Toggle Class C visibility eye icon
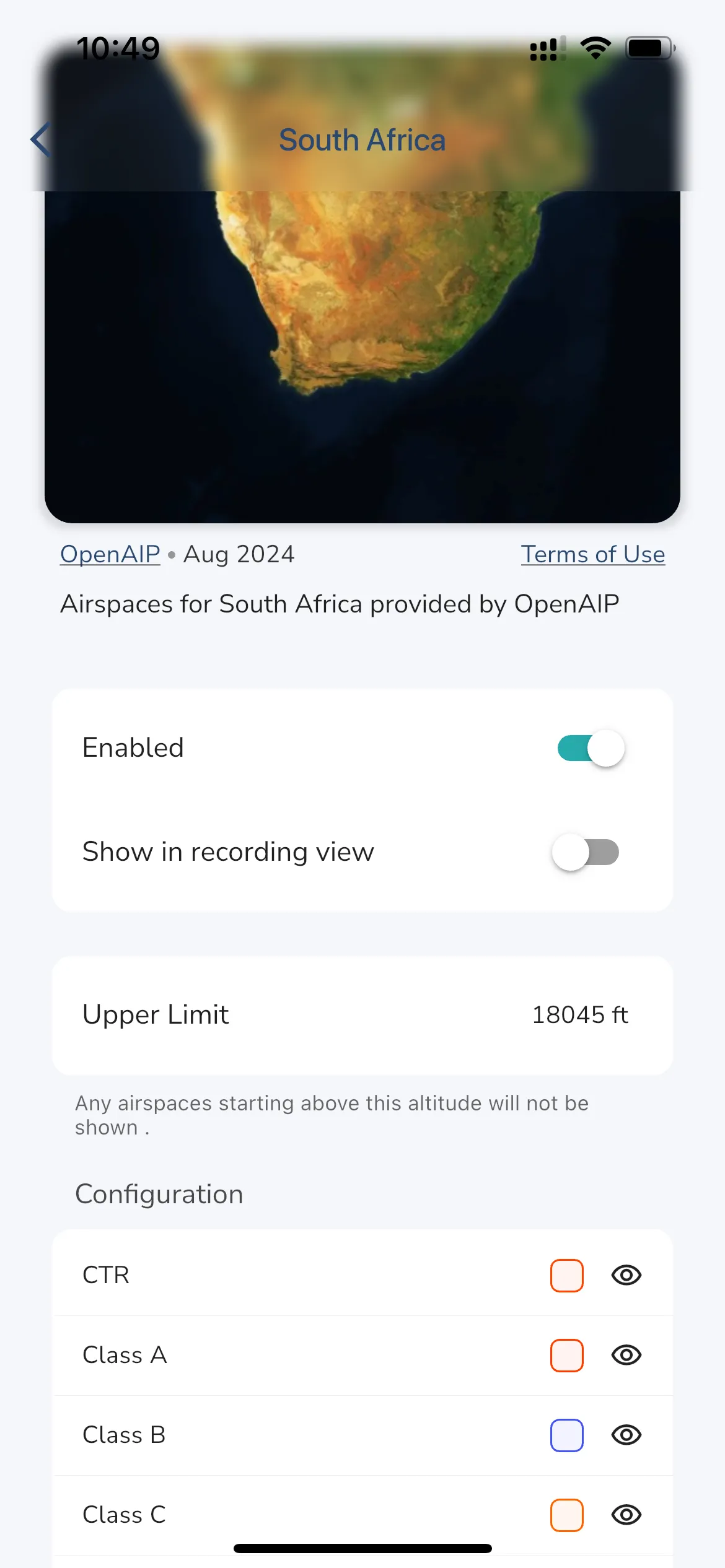725x1568 pixels. [x=626, y=1515]
